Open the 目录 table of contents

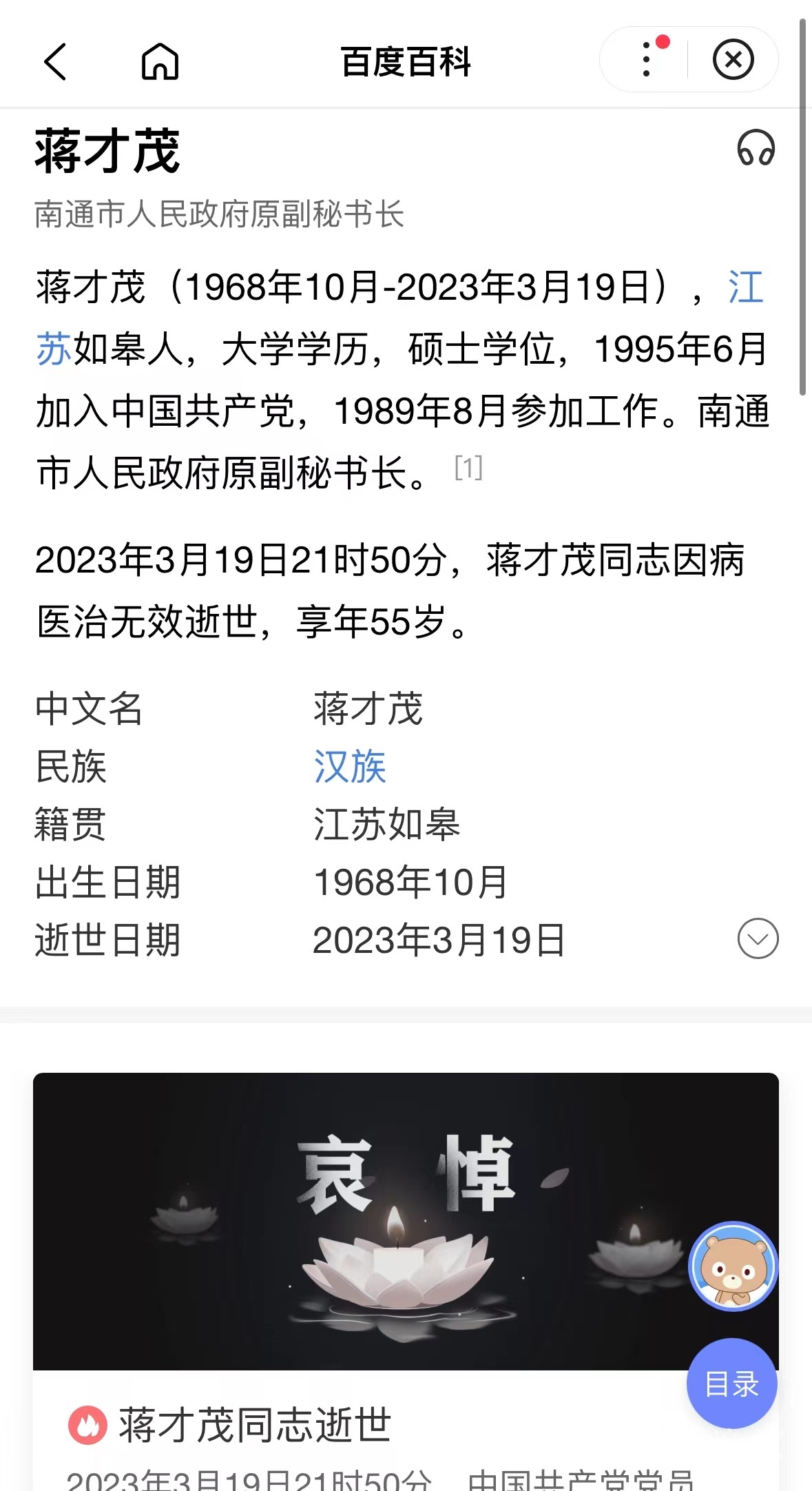point(731,1384)
